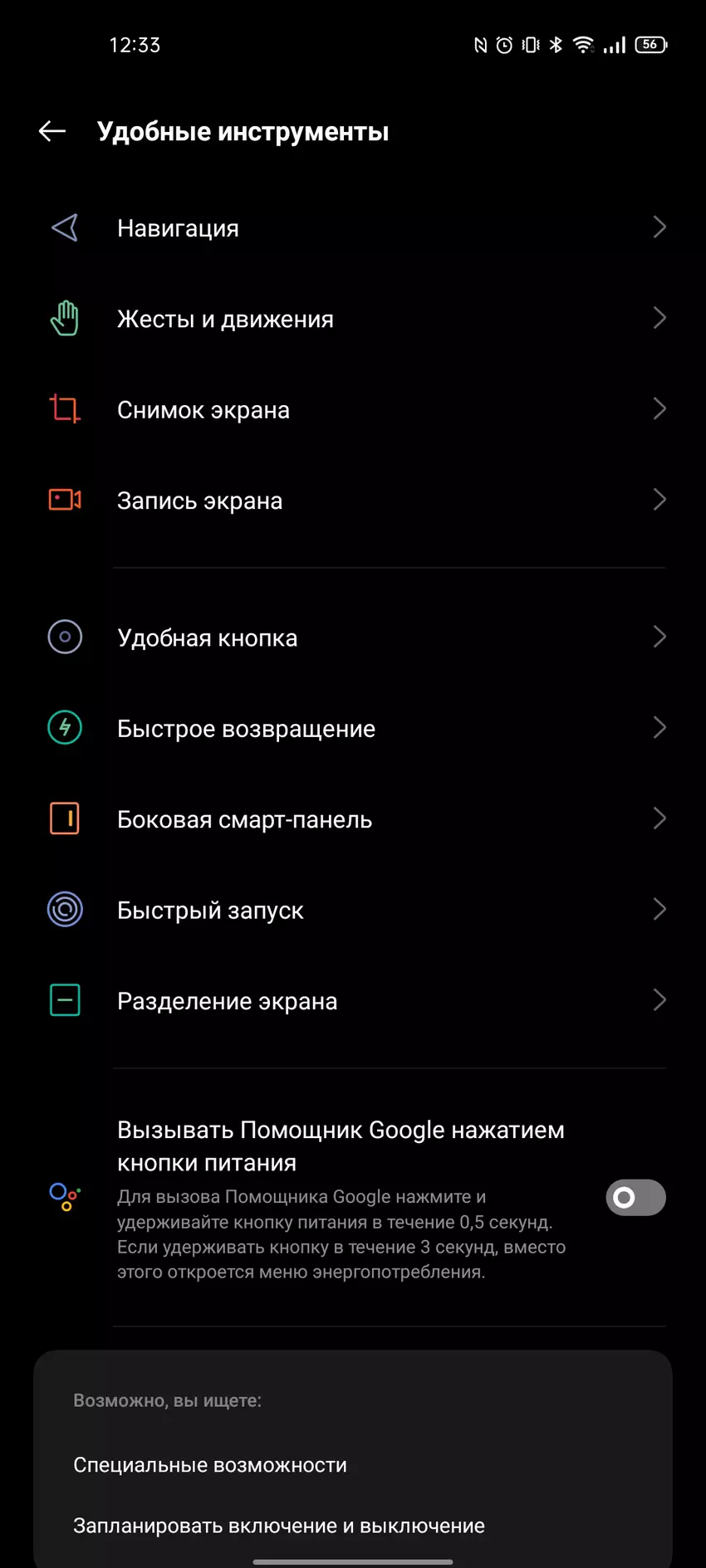The width and height of the screenshot is (706, 1568).
Task: Open Удобная кнопка row
Action: [353, 637]
